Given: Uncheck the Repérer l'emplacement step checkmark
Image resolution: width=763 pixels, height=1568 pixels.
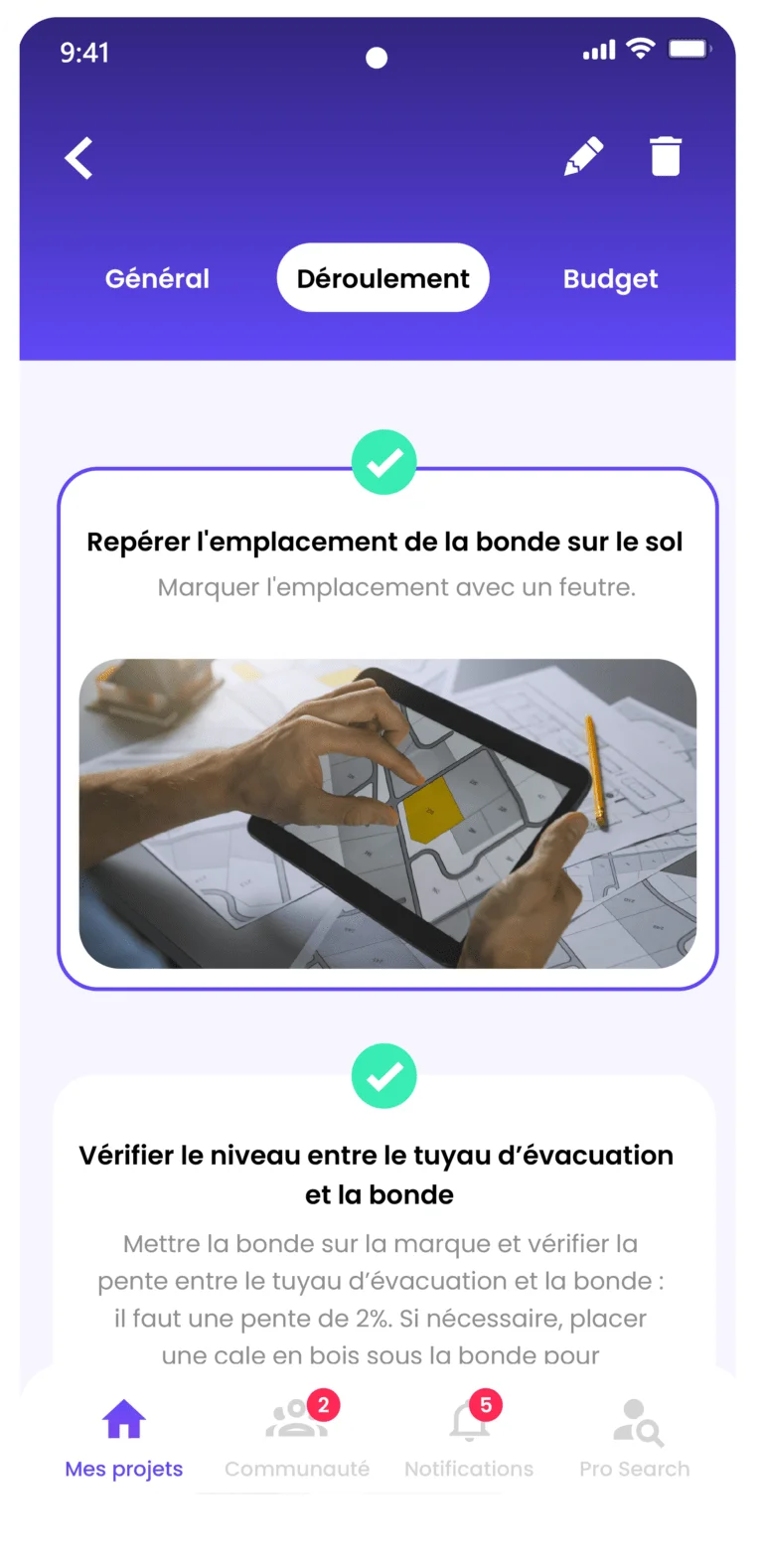Looking at the screenshot, I should pos(383,462).
